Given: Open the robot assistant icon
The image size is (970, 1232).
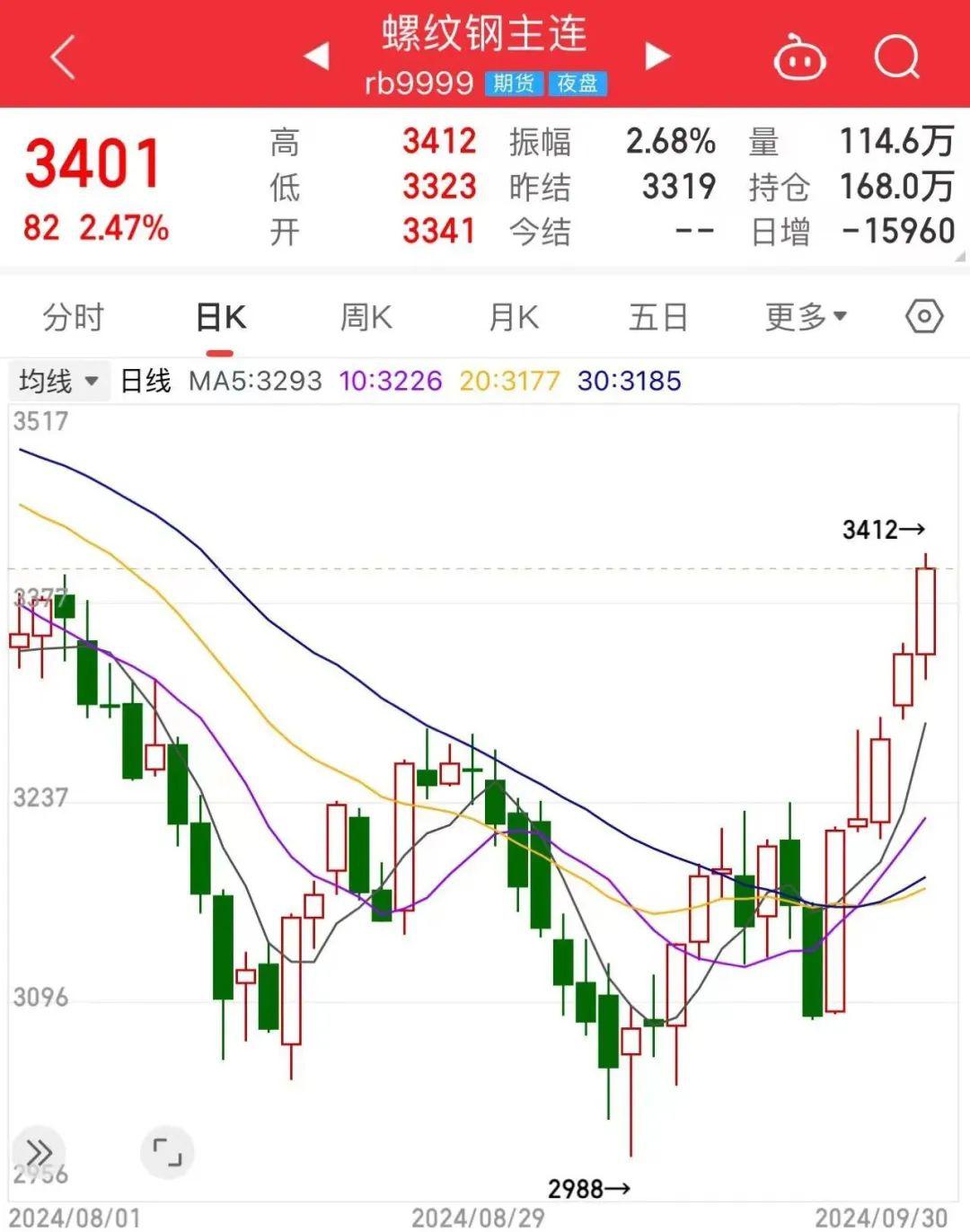Looking at the screenshot, I should point(799,59).
